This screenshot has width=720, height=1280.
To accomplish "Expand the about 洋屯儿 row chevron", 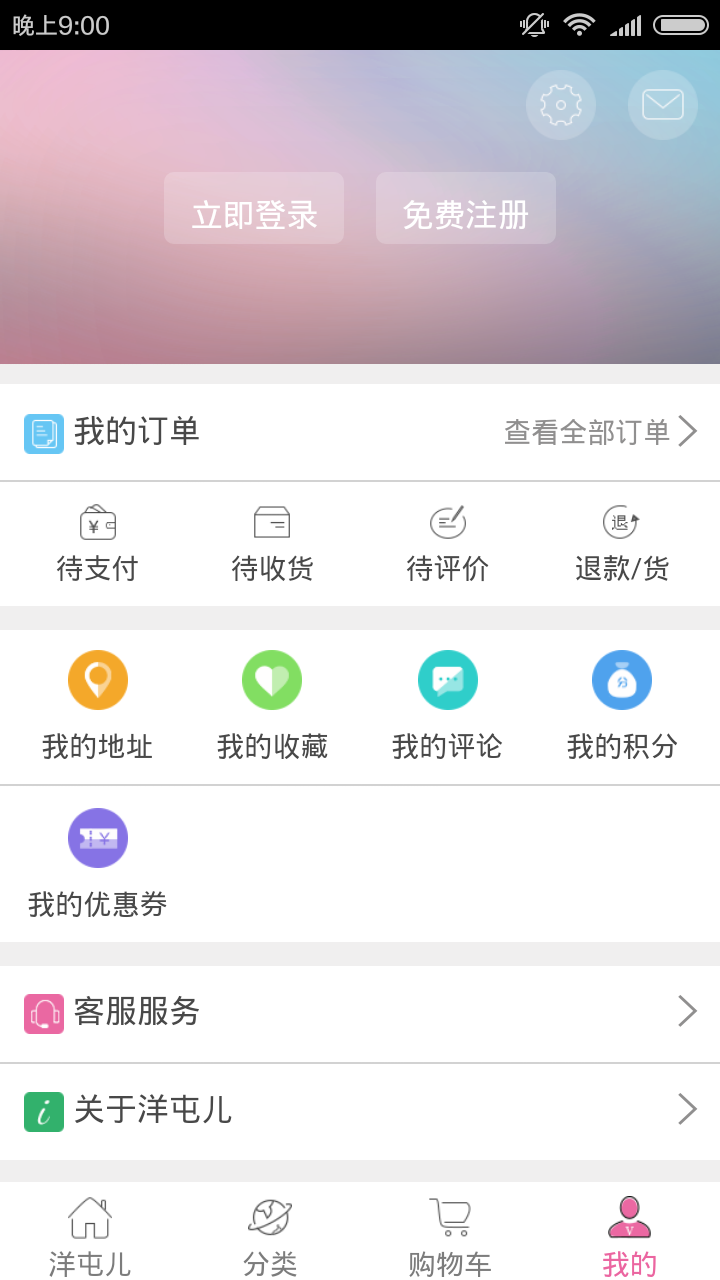I will (x=687, y=1109).
